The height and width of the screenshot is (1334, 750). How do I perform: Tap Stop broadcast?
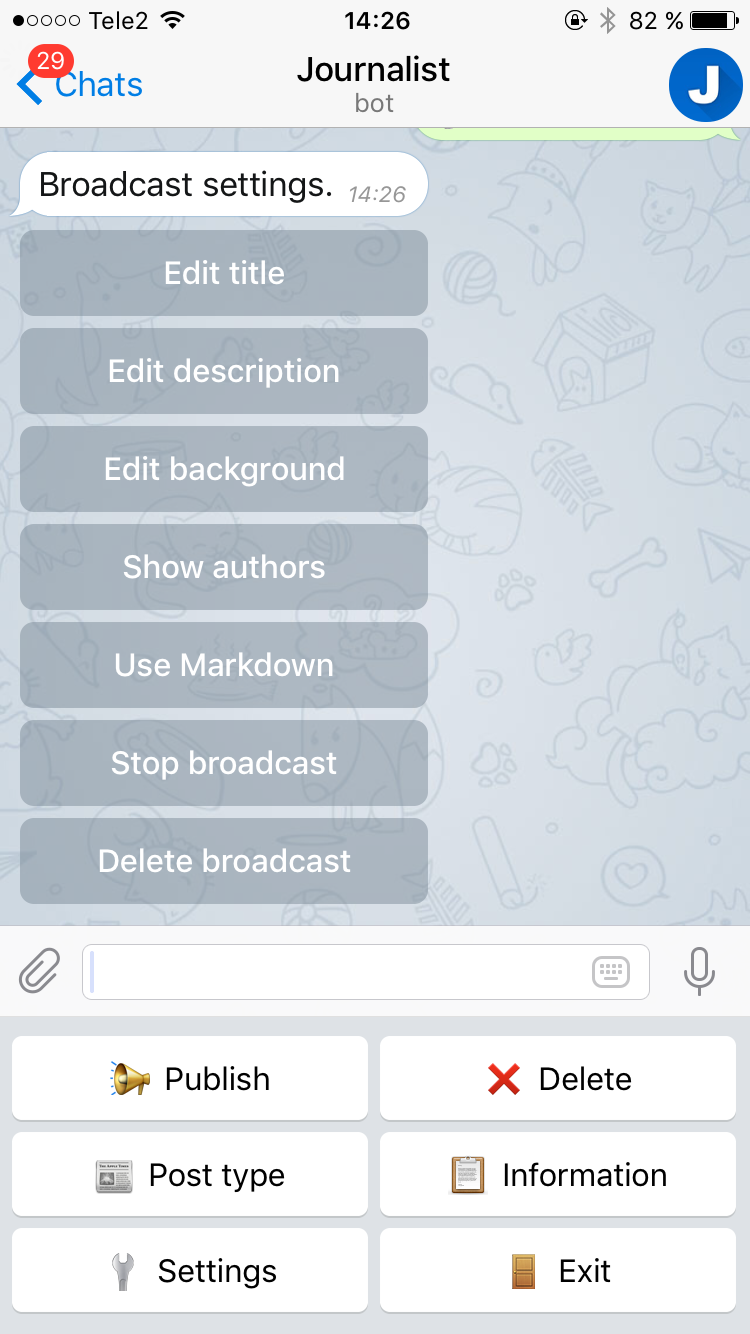tap(224, 763)
